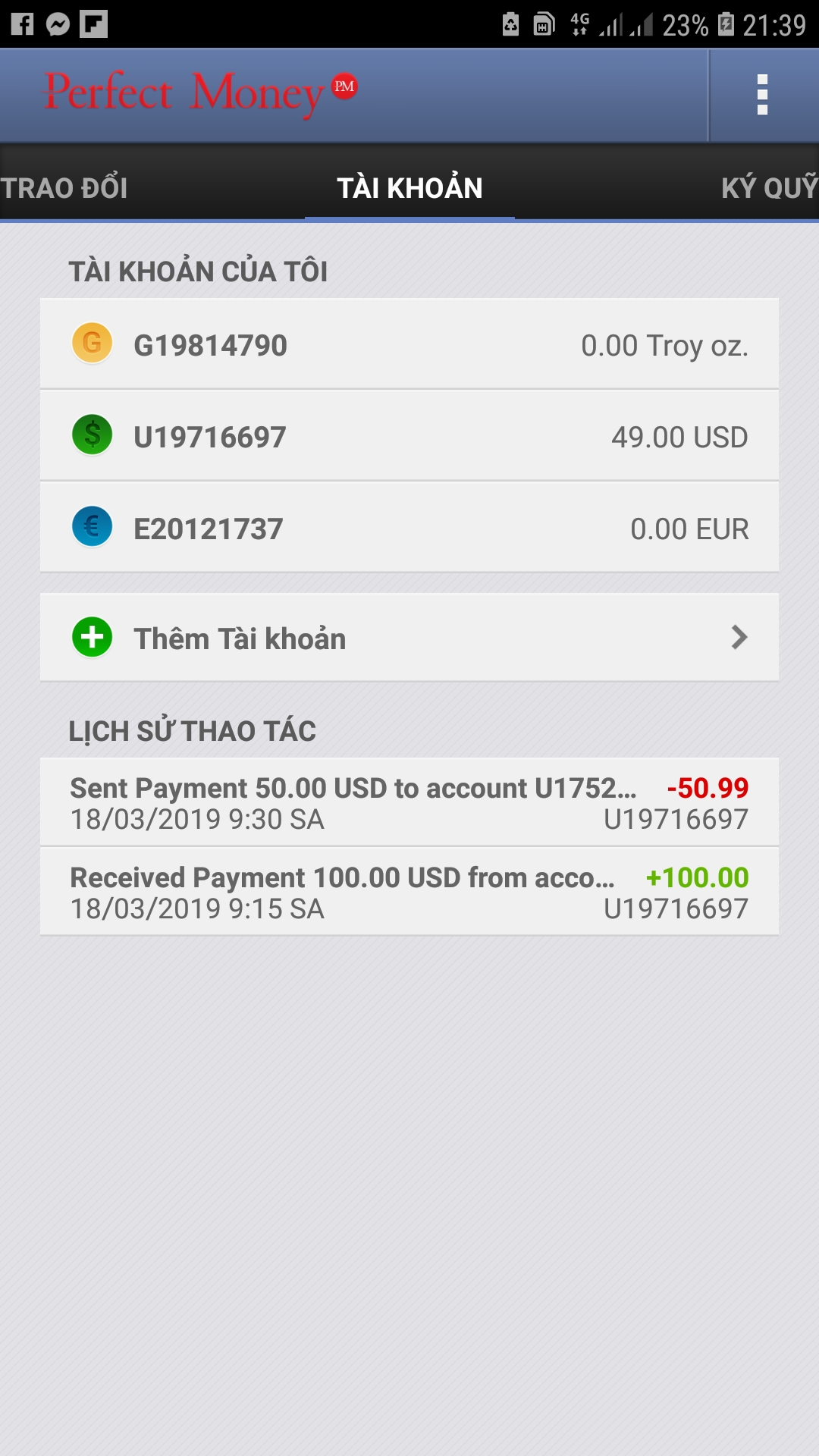Tap Thêm Tài khoản to add account
The height and width of the screenshot is (1456, 819).
pos(409,638)
